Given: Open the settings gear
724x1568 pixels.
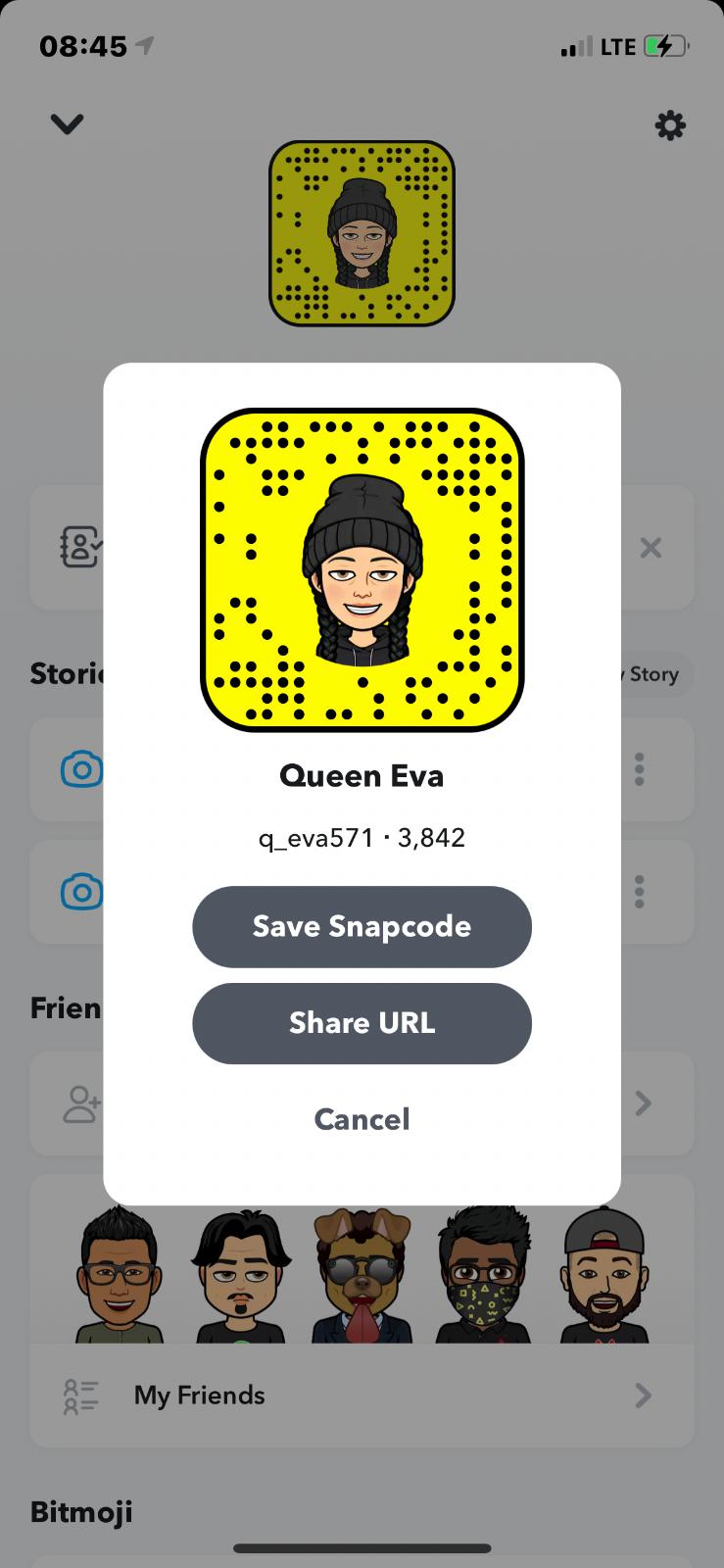Looking at the screenshot, I should 670,125.
